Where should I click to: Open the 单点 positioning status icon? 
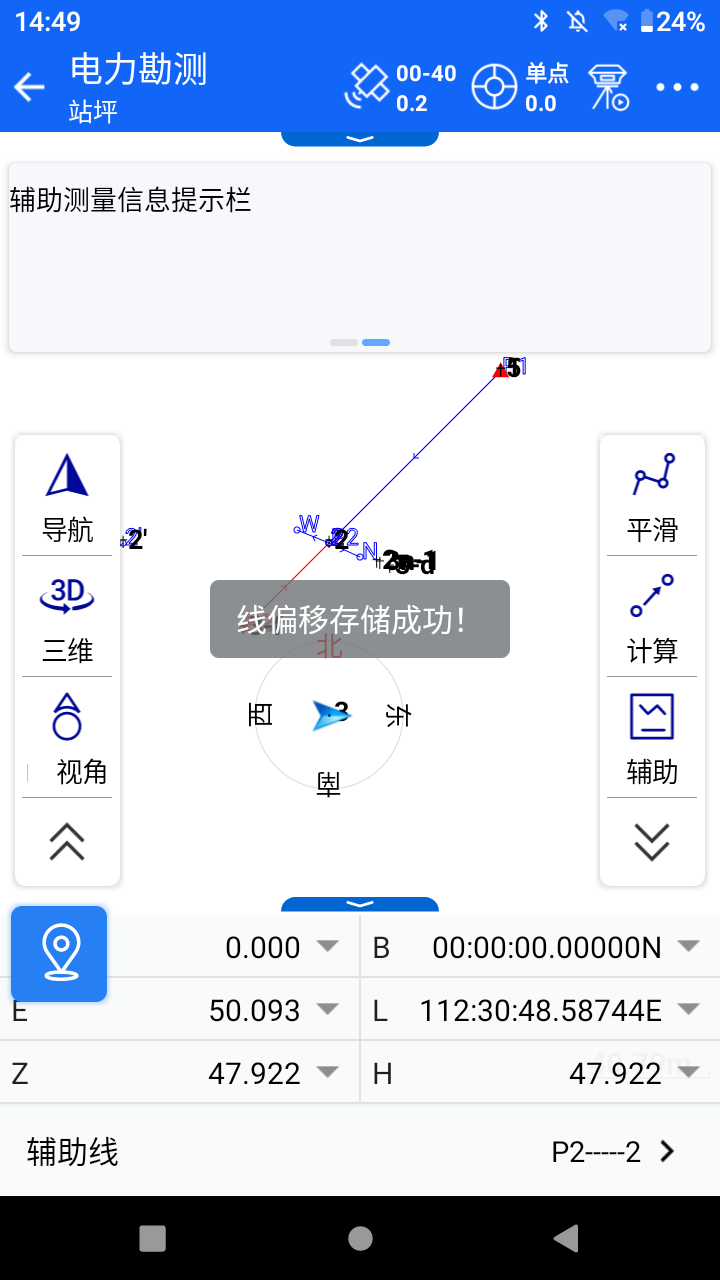[520, 88]
